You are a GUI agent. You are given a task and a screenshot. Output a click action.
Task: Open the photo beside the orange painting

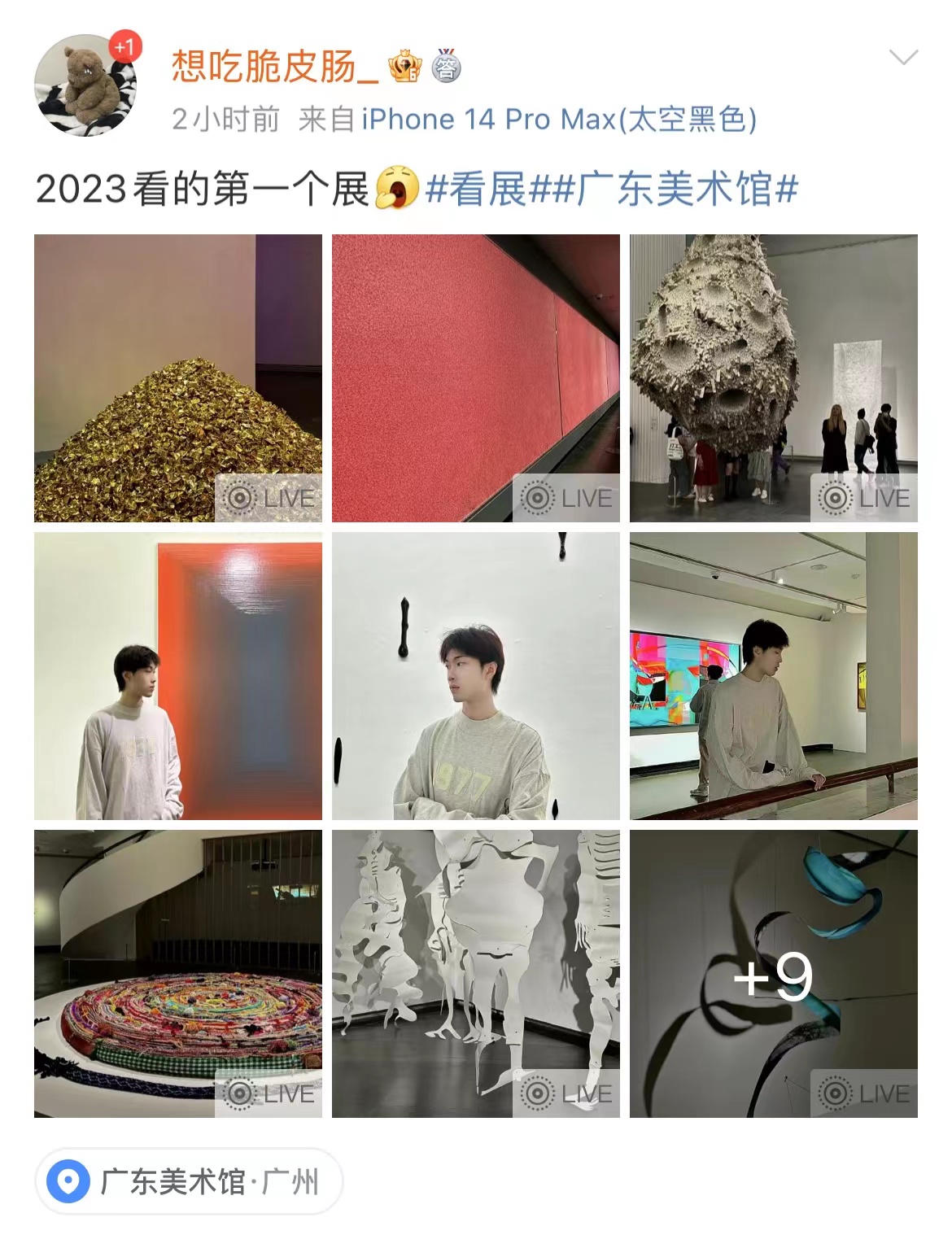pyautogui.click(x=177, y=676)
